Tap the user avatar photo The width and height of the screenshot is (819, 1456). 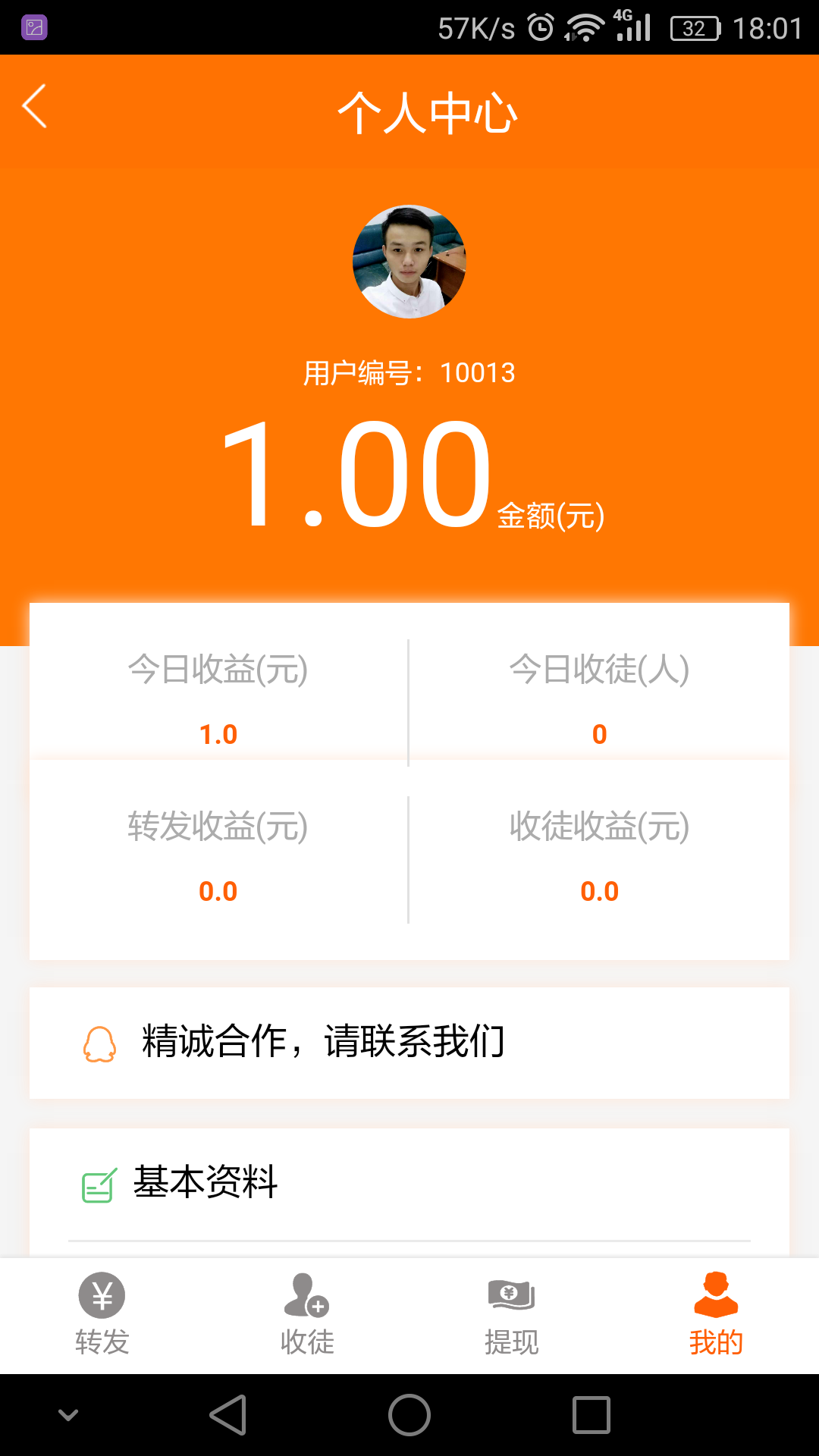409,262
